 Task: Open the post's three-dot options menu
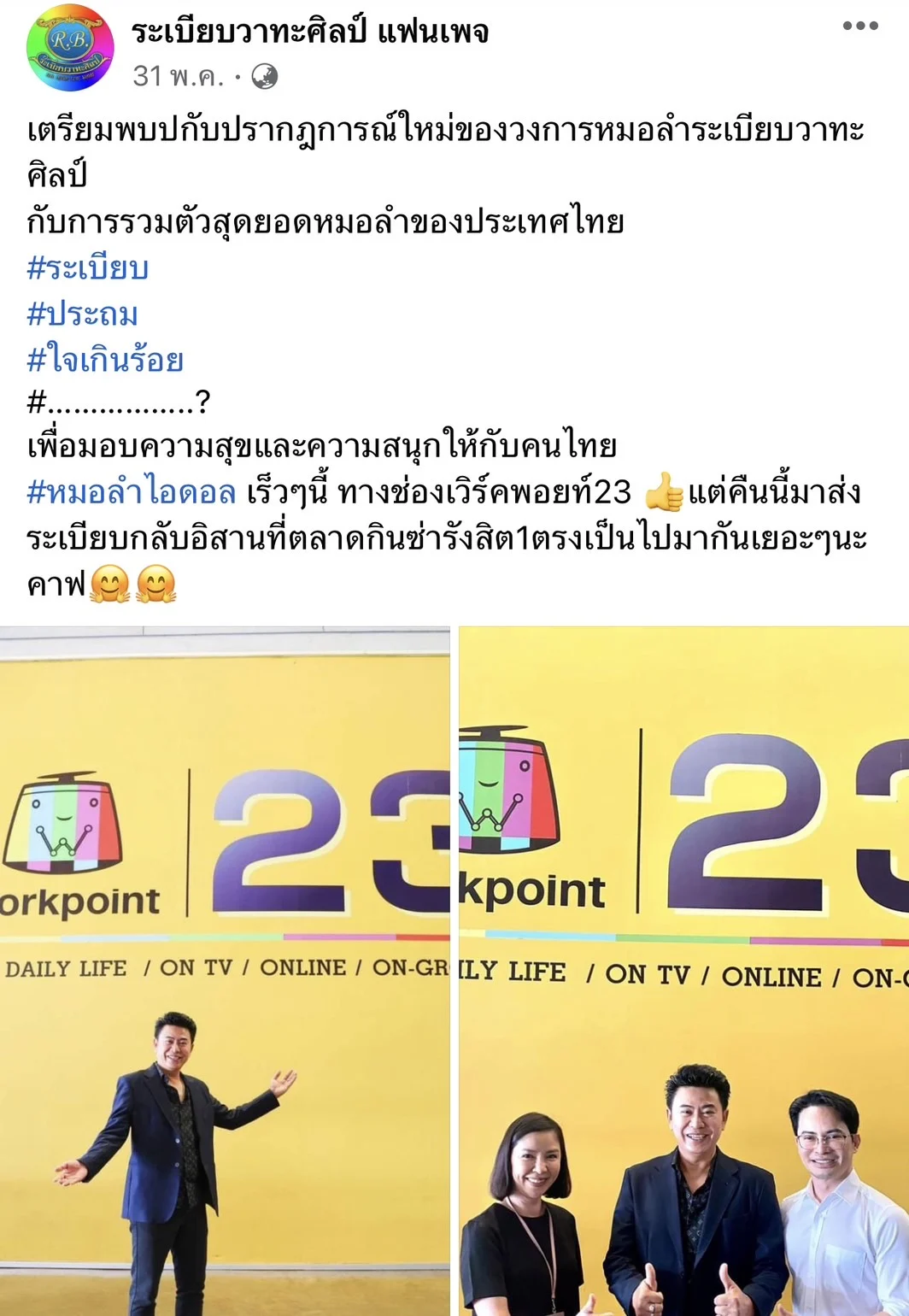click(x=859, y=26)
